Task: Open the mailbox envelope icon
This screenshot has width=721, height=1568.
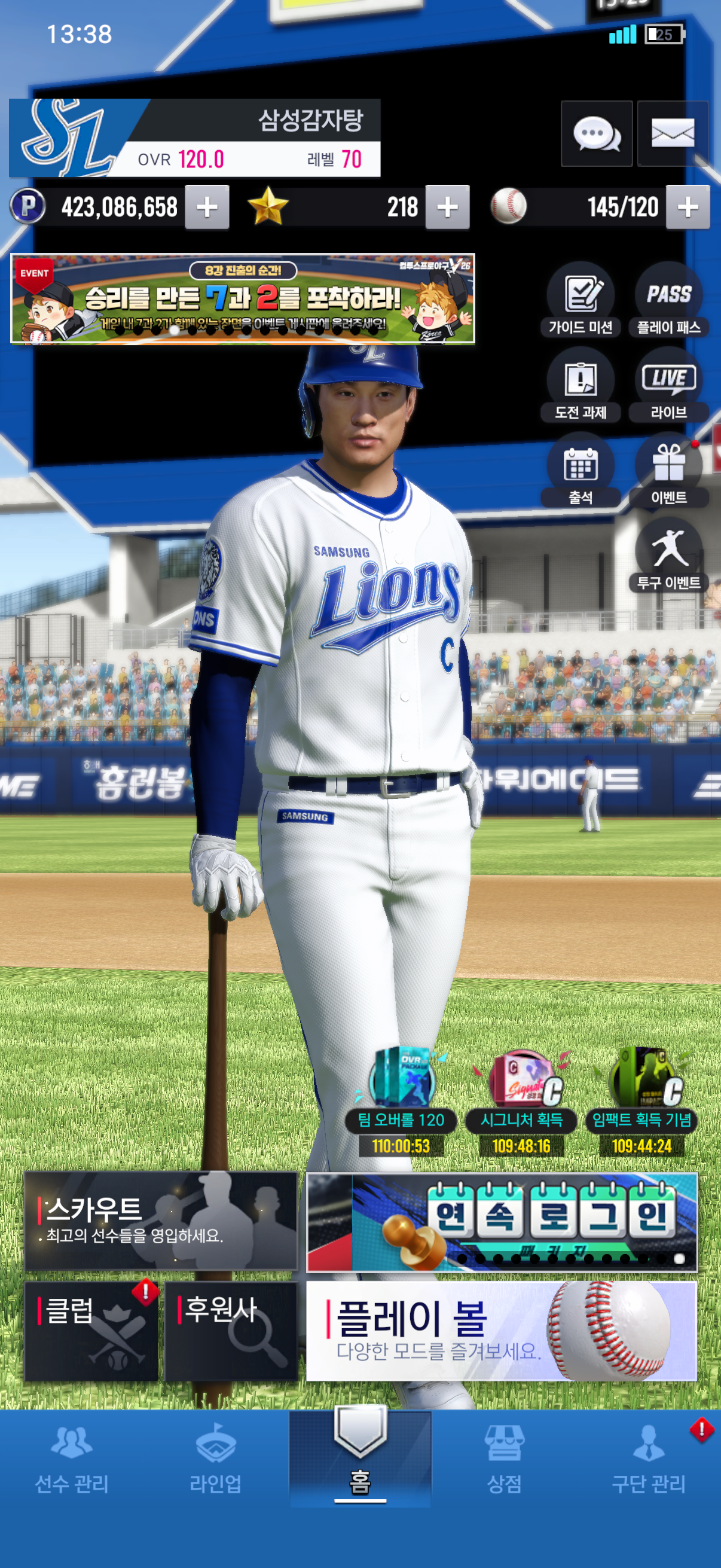Action: (x=673, y=133)
